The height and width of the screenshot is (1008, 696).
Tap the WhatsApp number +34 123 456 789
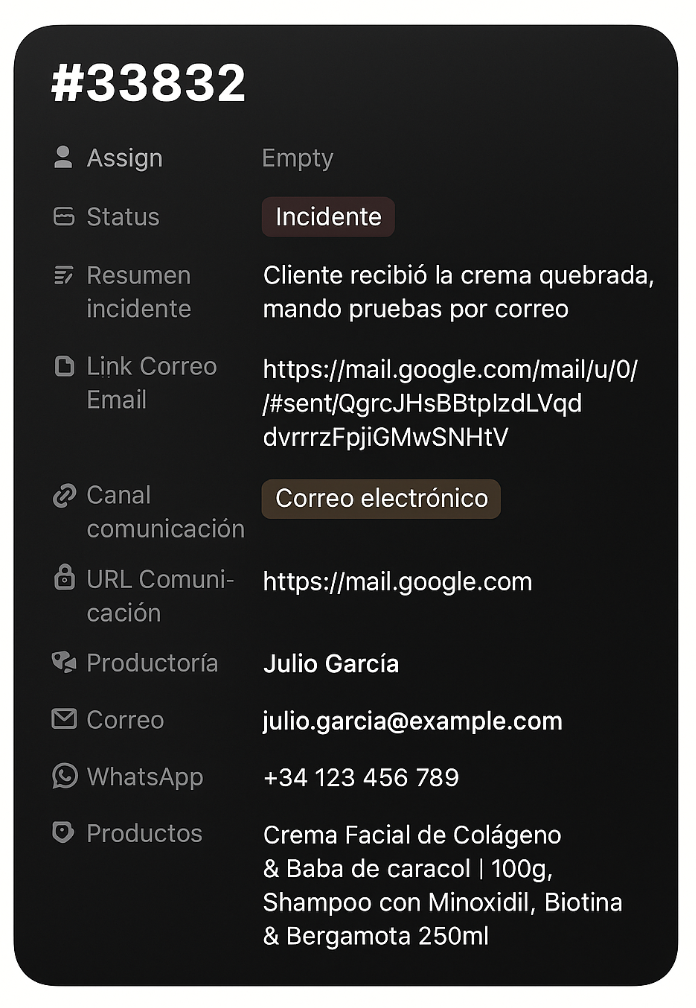click(x=361, y=777)
